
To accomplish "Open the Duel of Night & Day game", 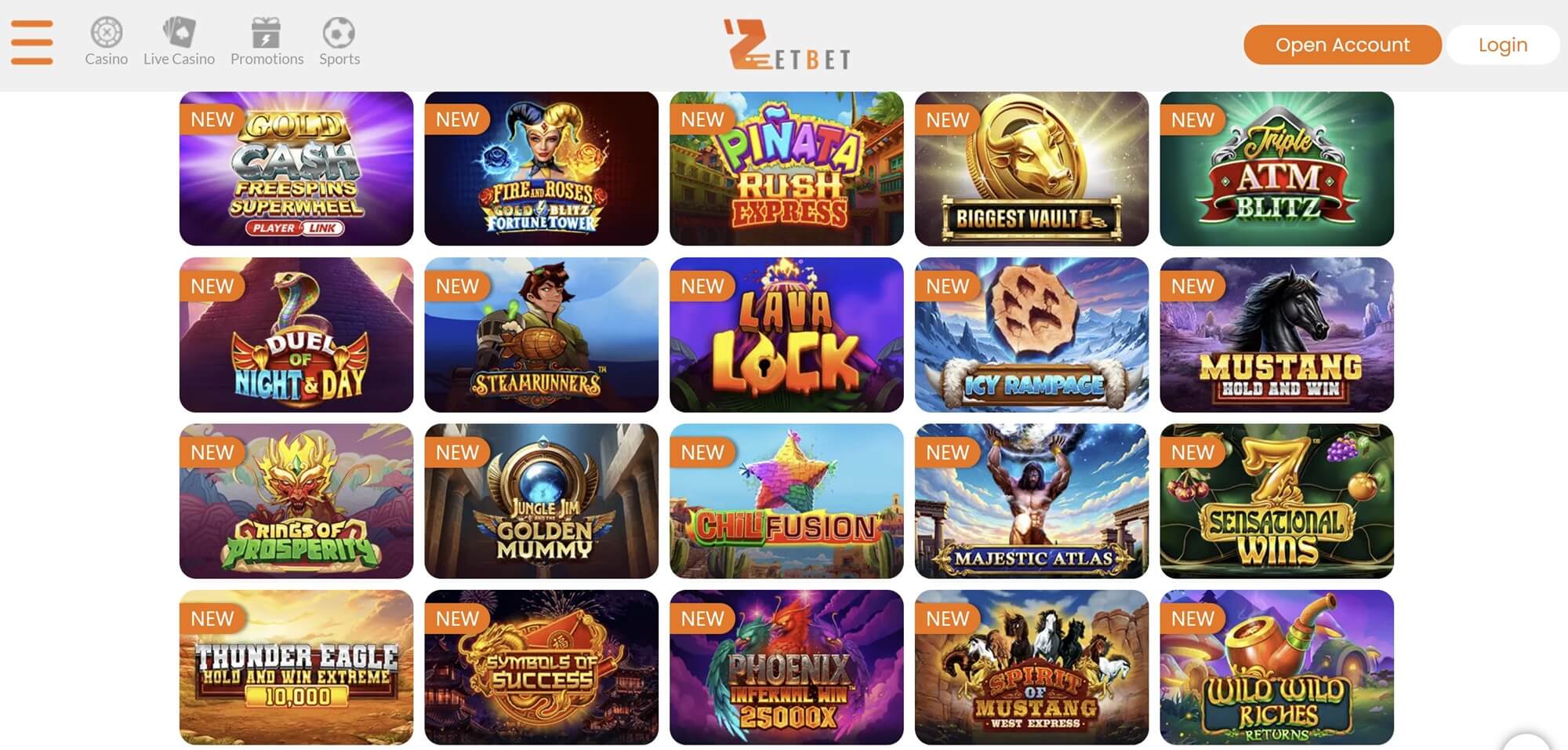I will coord(296,335).
